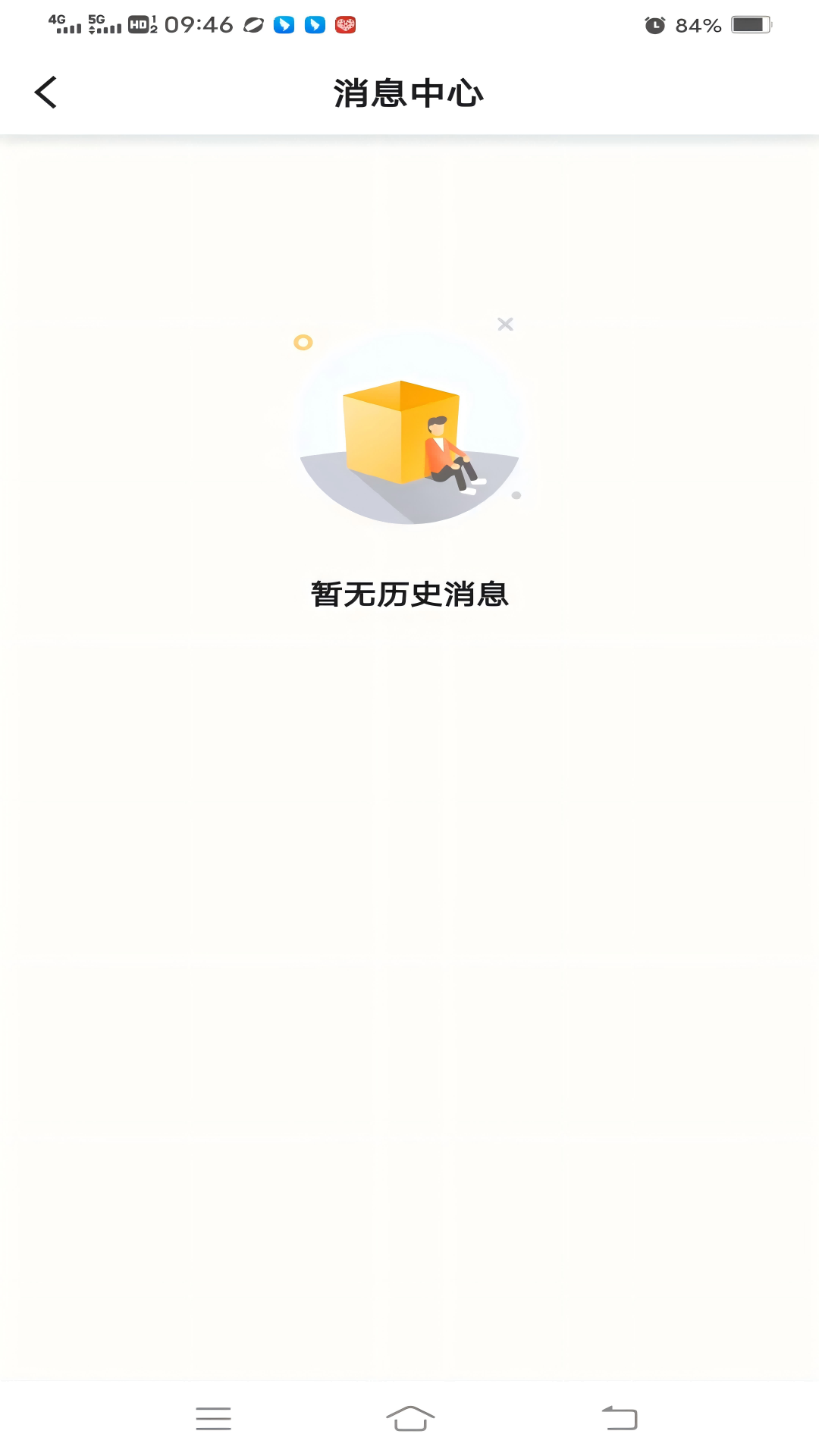
Task: Tap the 84% battery percentage text
Action: (695, 25)
